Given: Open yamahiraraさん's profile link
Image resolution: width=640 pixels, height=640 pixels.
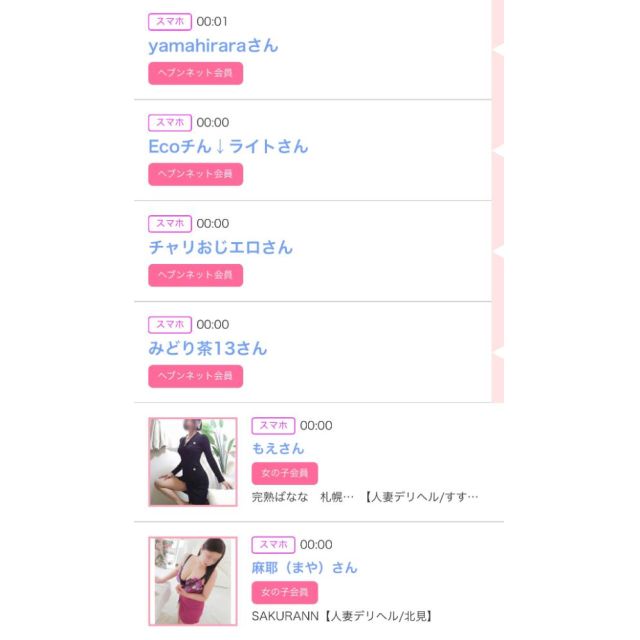Looking at the screenshot, I should [x=213, y=46].
